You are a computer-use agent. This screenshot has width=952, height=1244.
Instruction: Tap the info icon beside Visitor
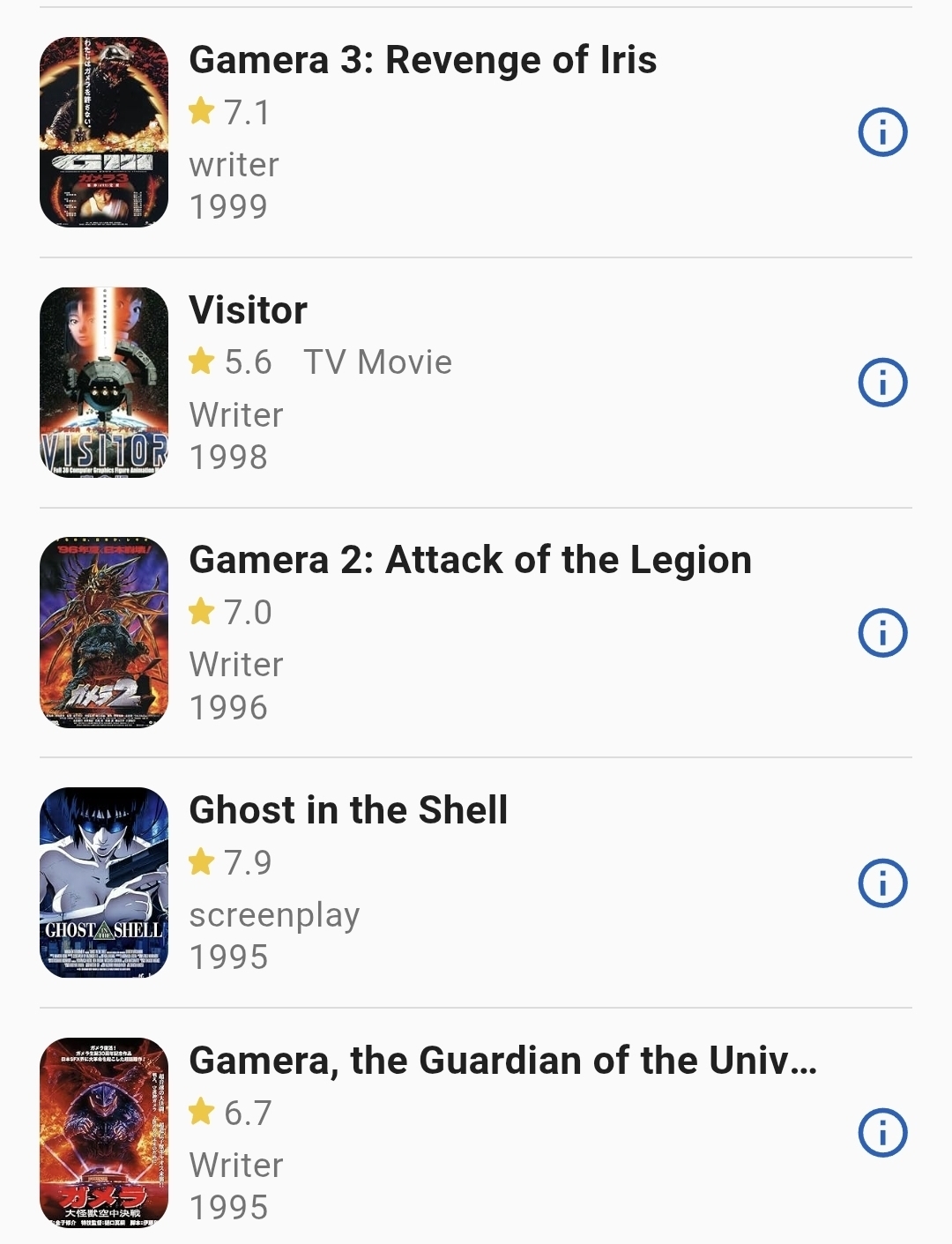882,383
